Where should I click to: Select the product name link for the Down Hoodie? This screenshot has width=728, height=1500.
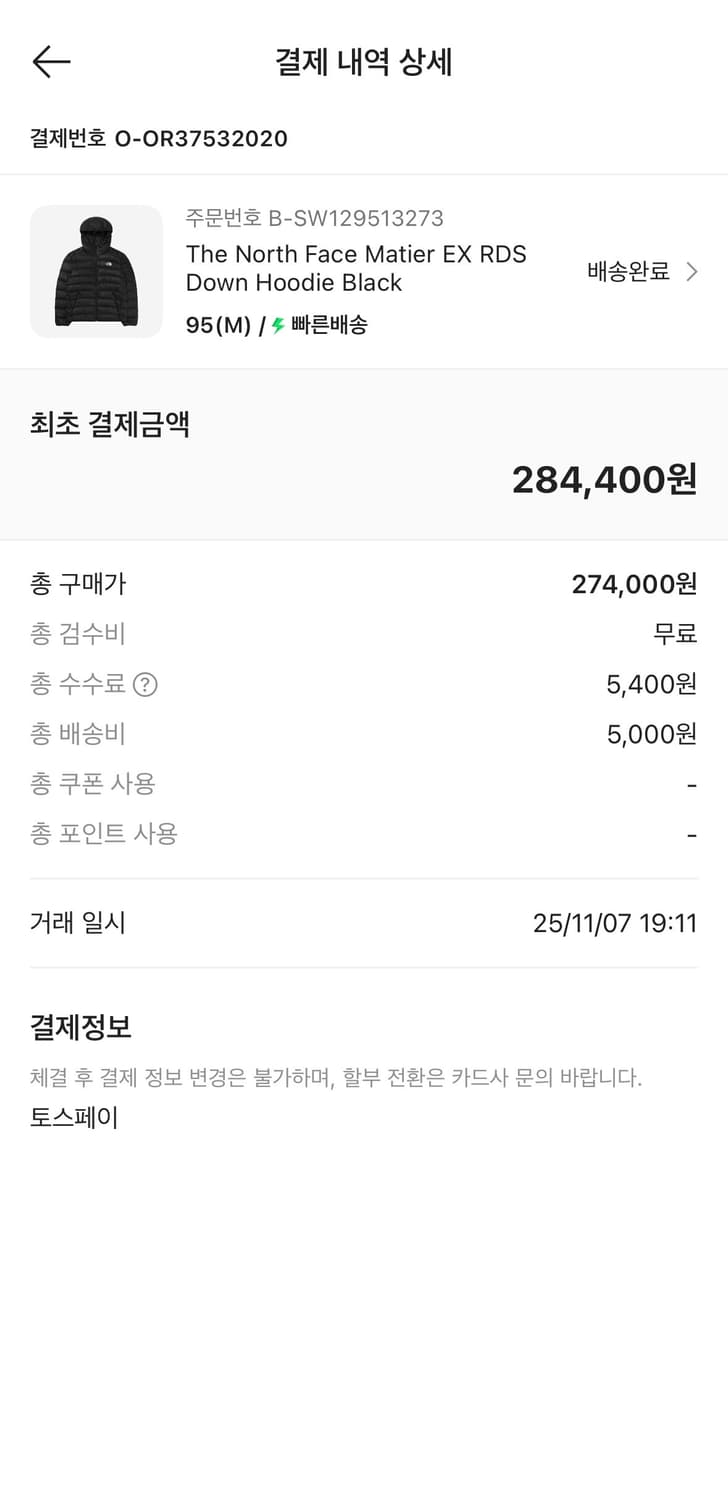click(x=356, y=268)
